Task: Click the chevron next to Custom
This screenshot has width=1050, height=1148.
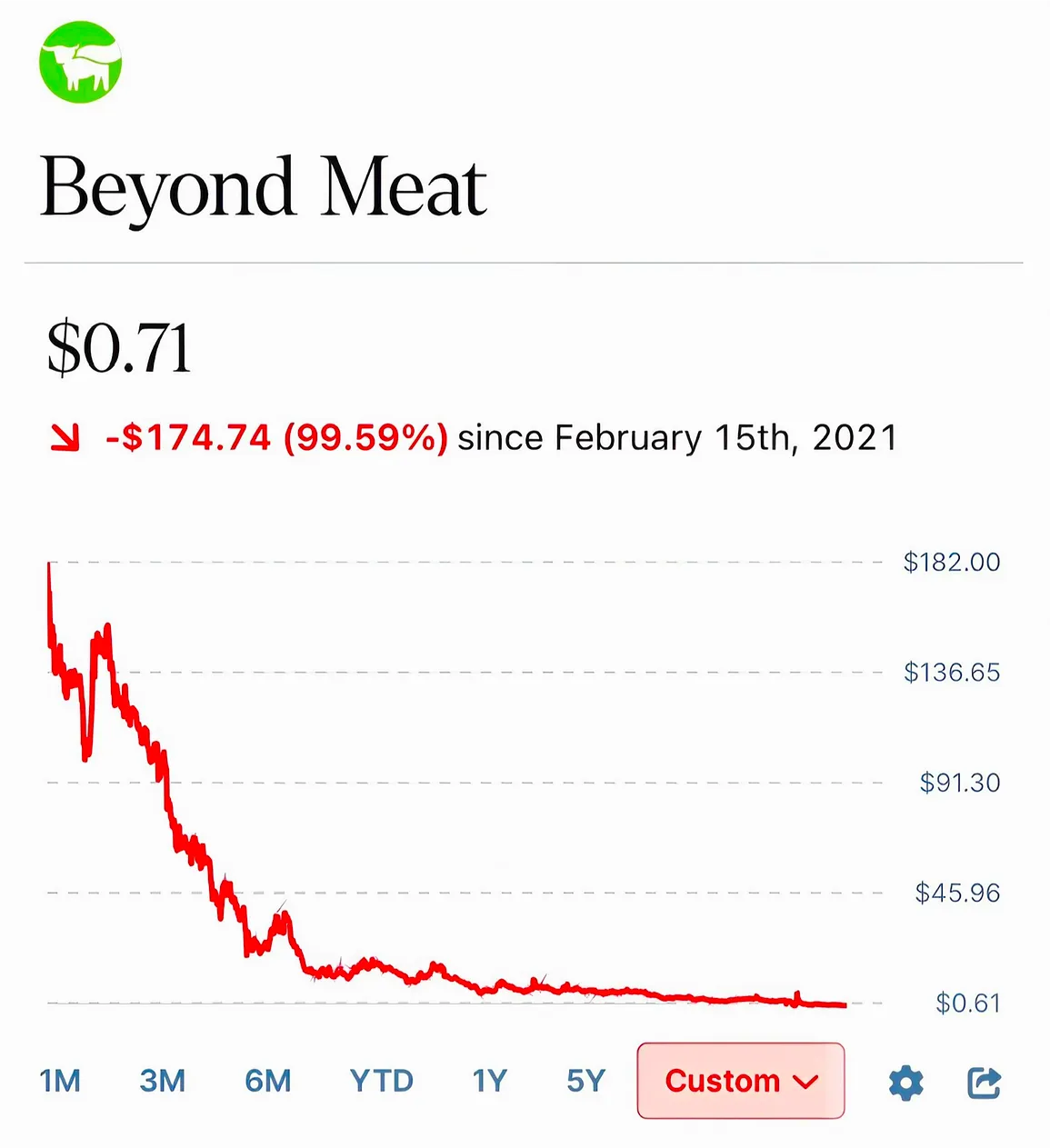Action: (805, 1083)
